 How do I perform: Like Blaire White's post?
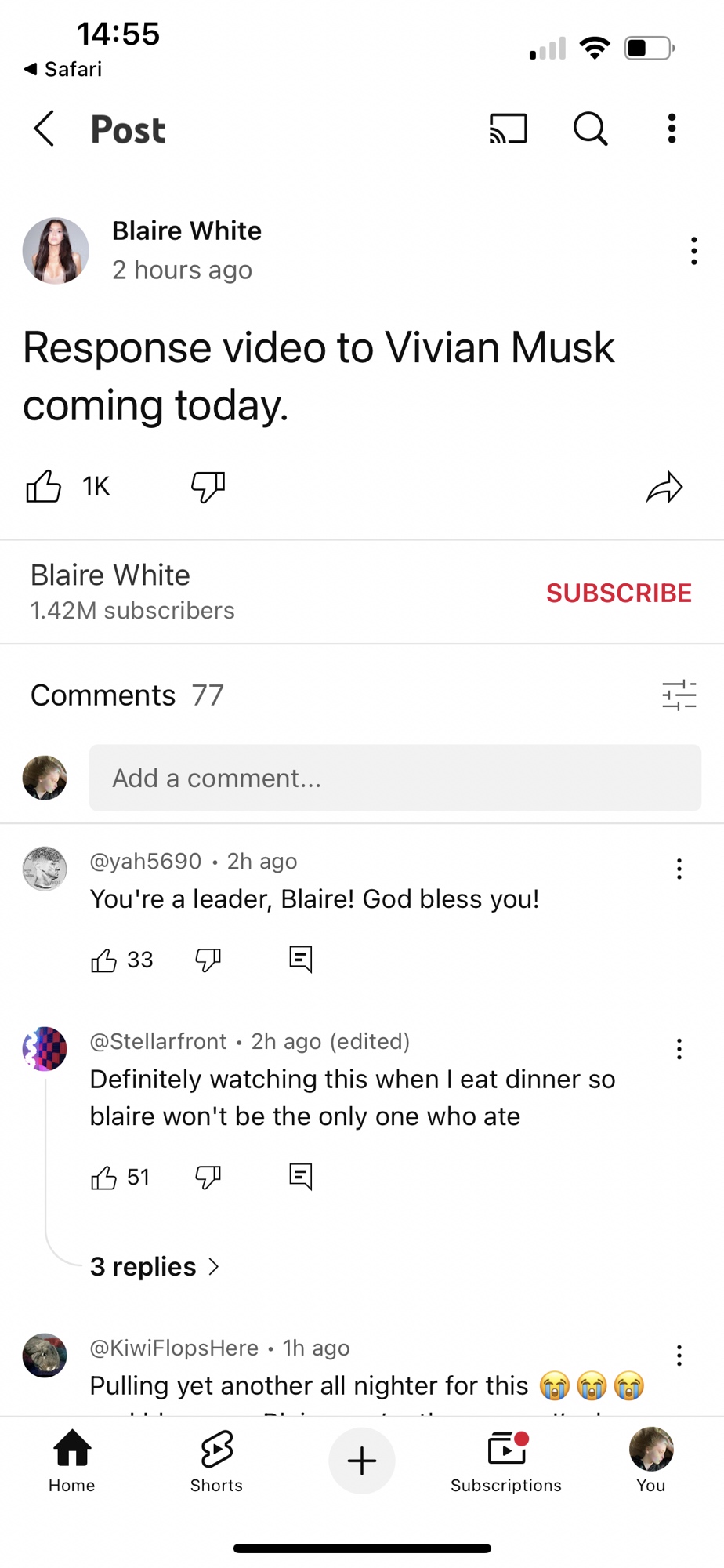coord(44,487)
